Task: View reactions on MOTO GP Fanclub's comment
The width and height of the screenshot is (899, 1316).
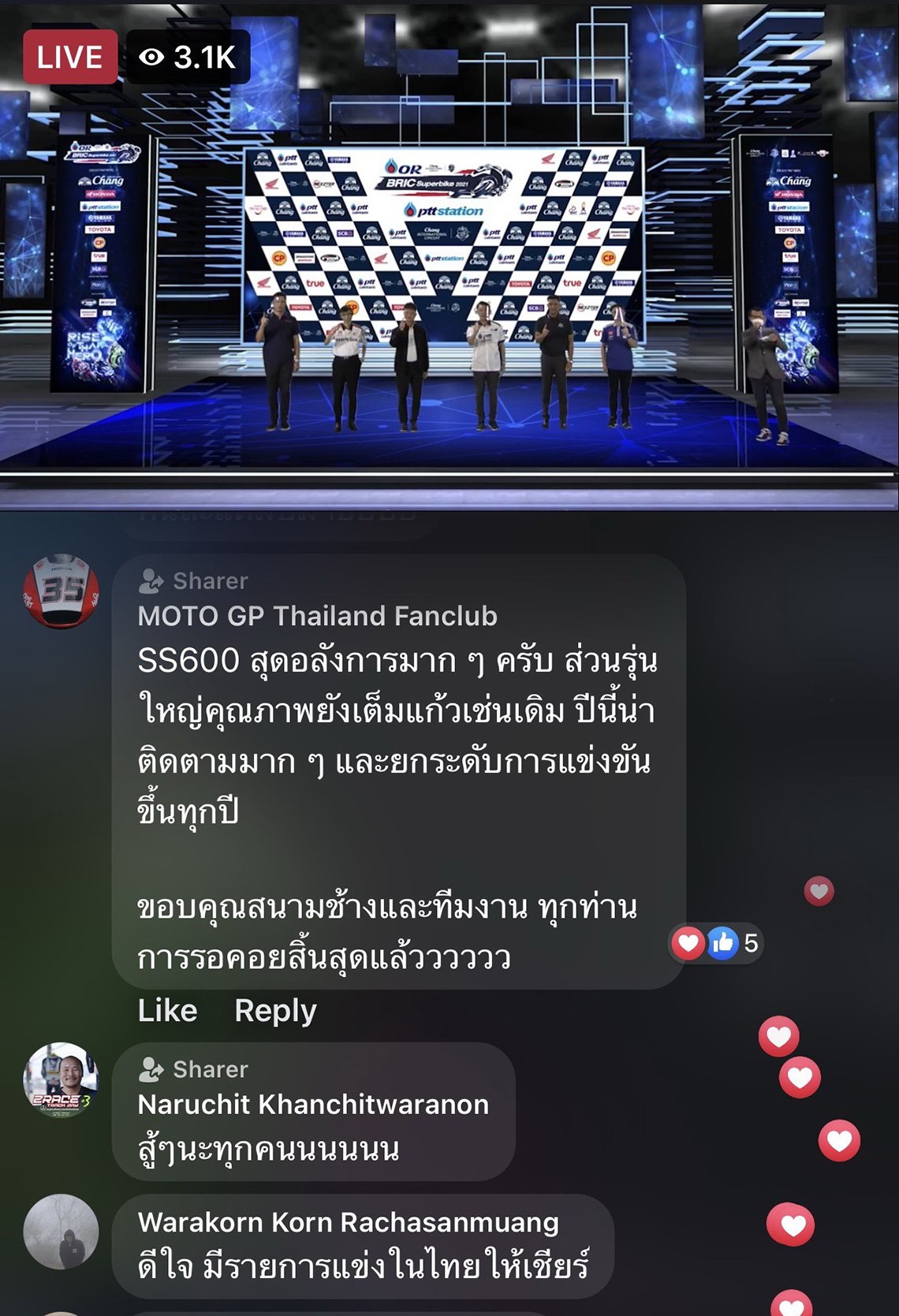Action: (715, 943)
